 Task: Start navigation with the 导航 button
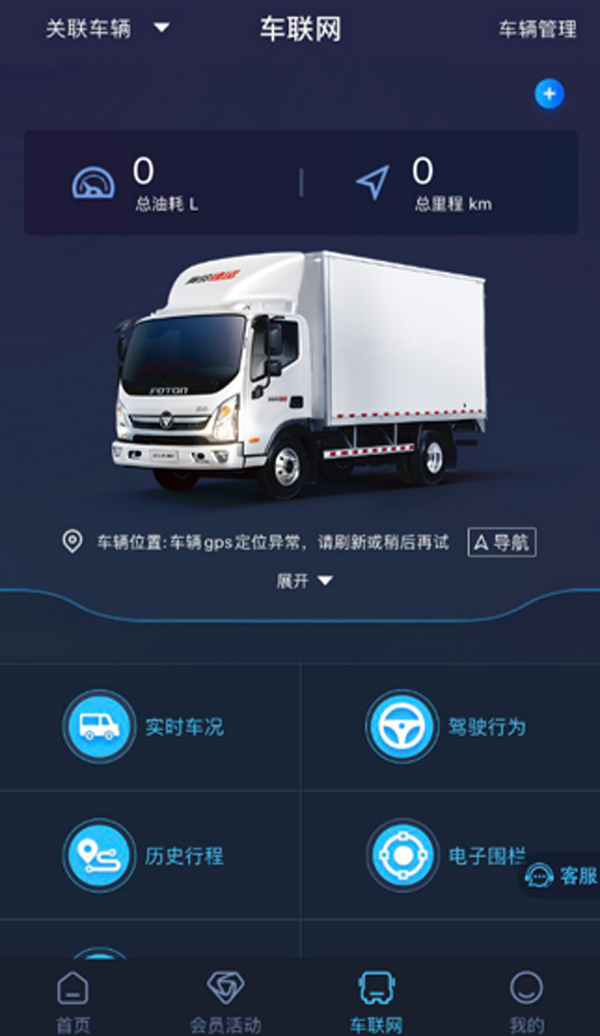pos(502,543)
